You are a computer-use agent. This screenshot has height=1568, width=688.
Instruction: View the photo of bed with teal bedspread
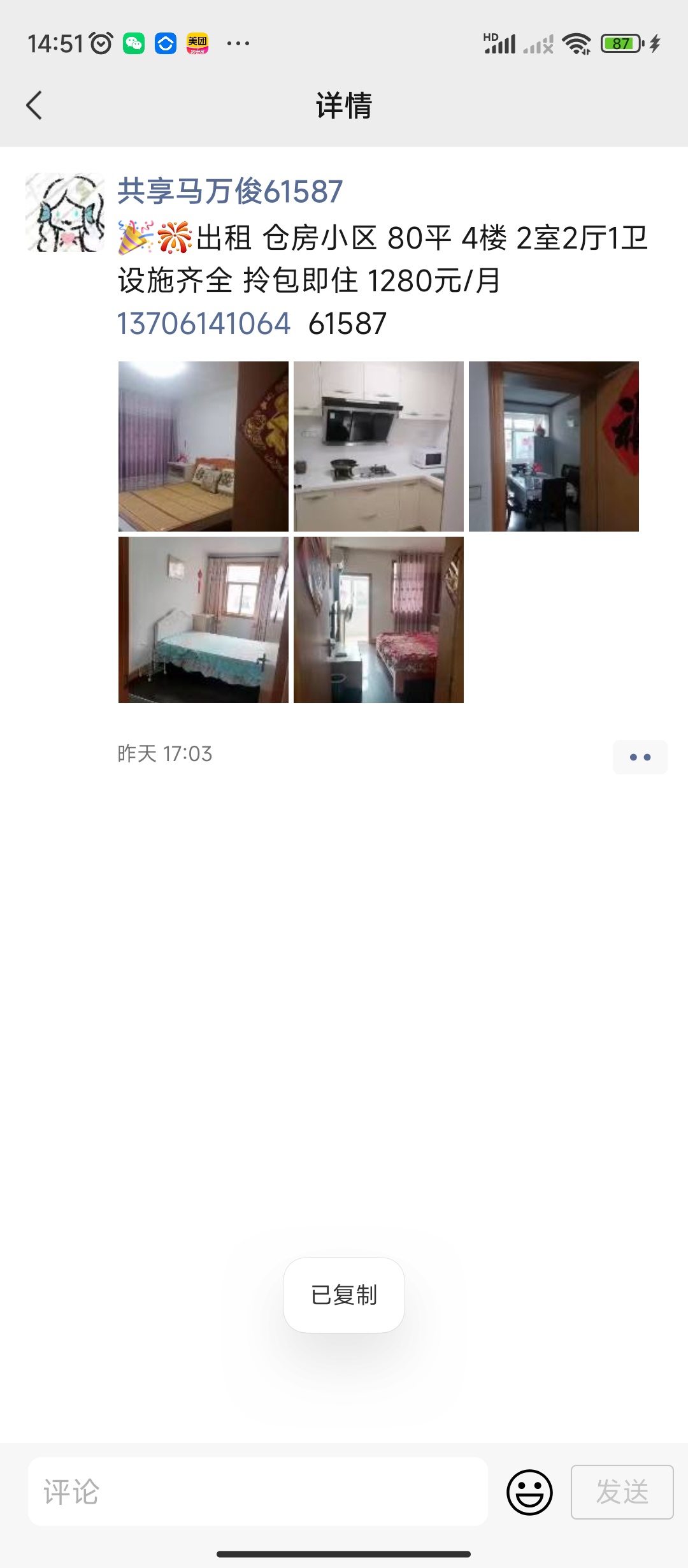coord(203,620)
